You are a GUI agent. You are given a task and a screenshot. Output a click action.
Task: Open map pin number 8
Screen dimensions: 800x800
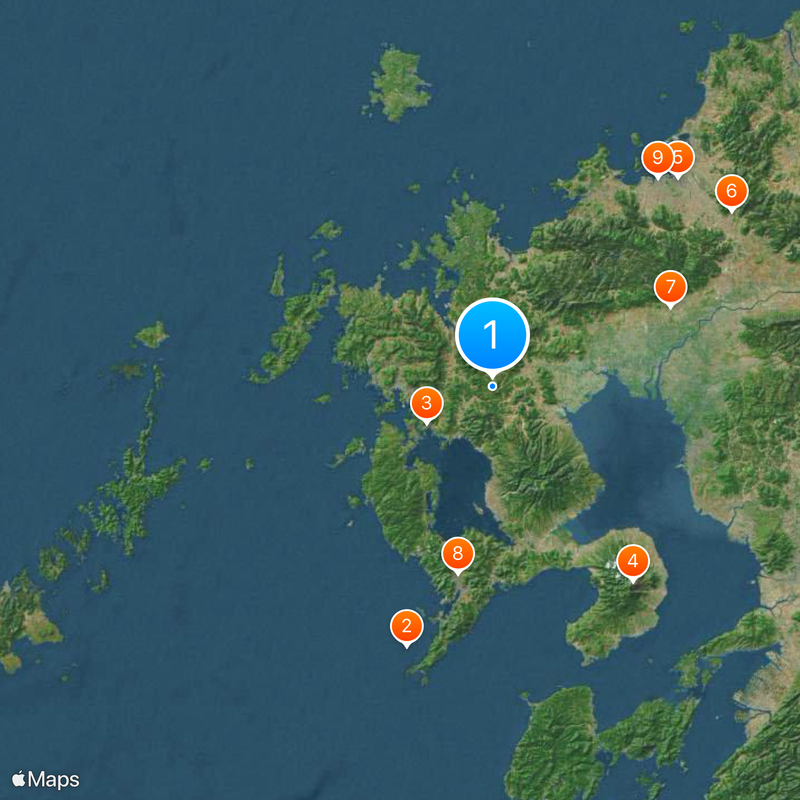(x=457, y=552)
